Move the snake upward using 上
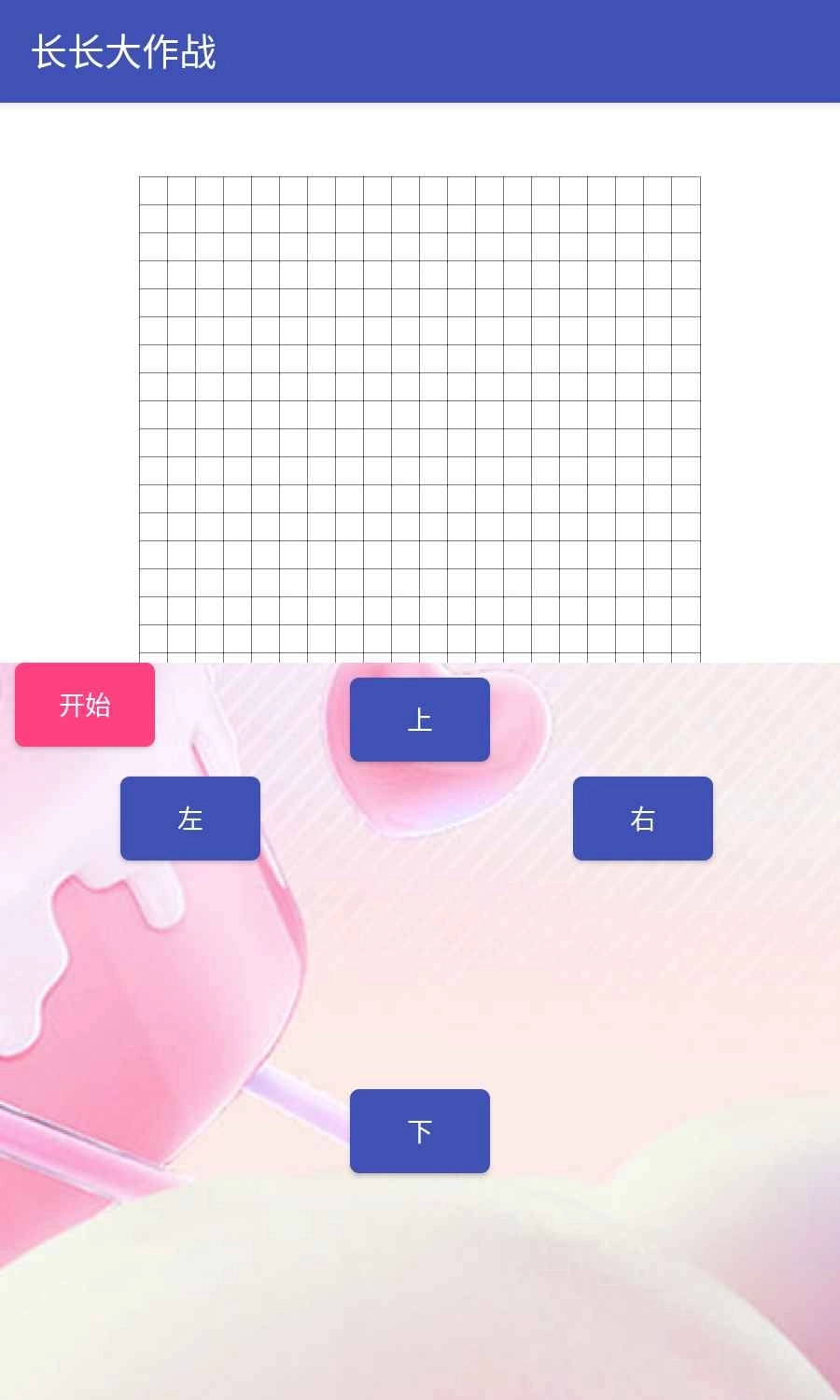Viewport: 840px width, 1400px height. pyautogui.click(x=419, y=719)
